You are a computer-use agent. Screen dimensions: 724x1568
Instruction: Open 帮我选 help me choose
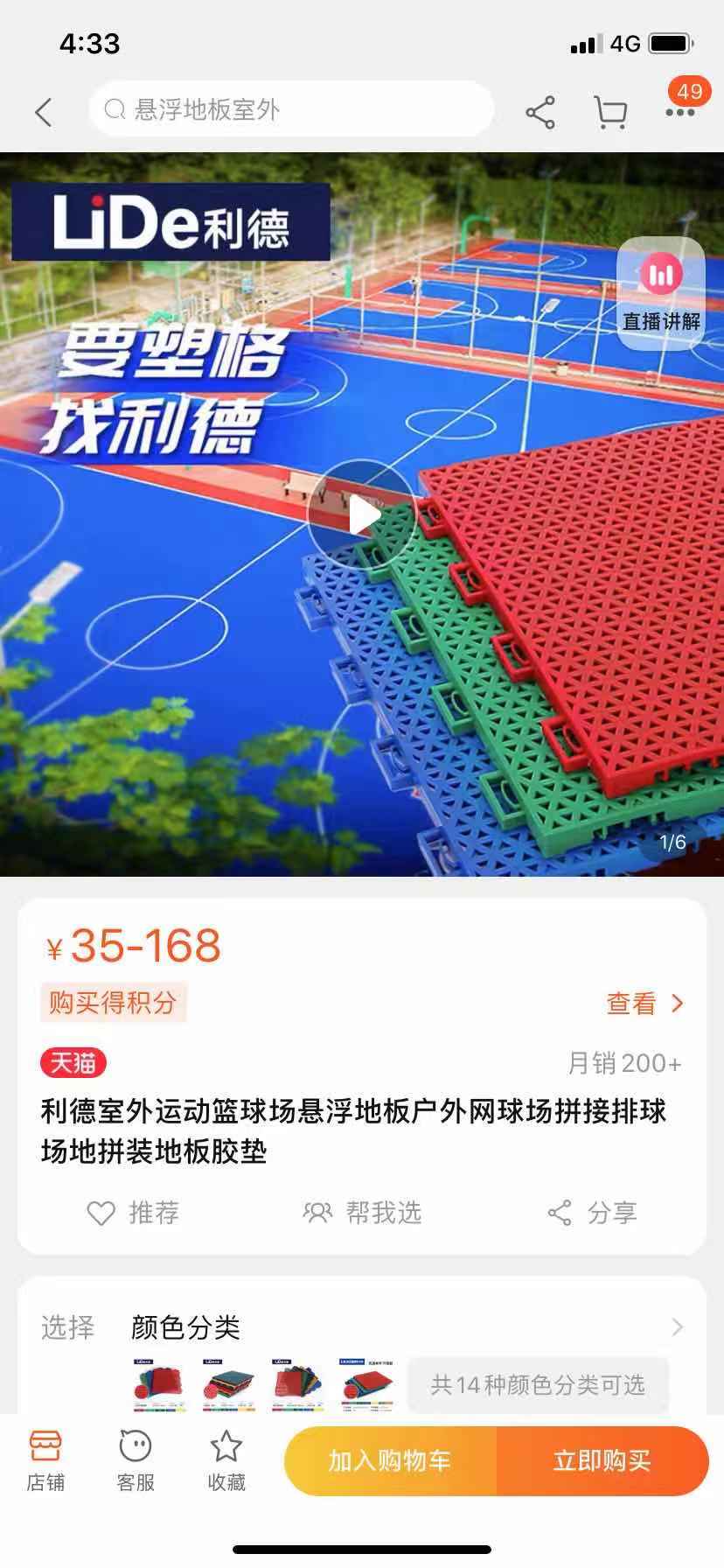point(362,1213)
